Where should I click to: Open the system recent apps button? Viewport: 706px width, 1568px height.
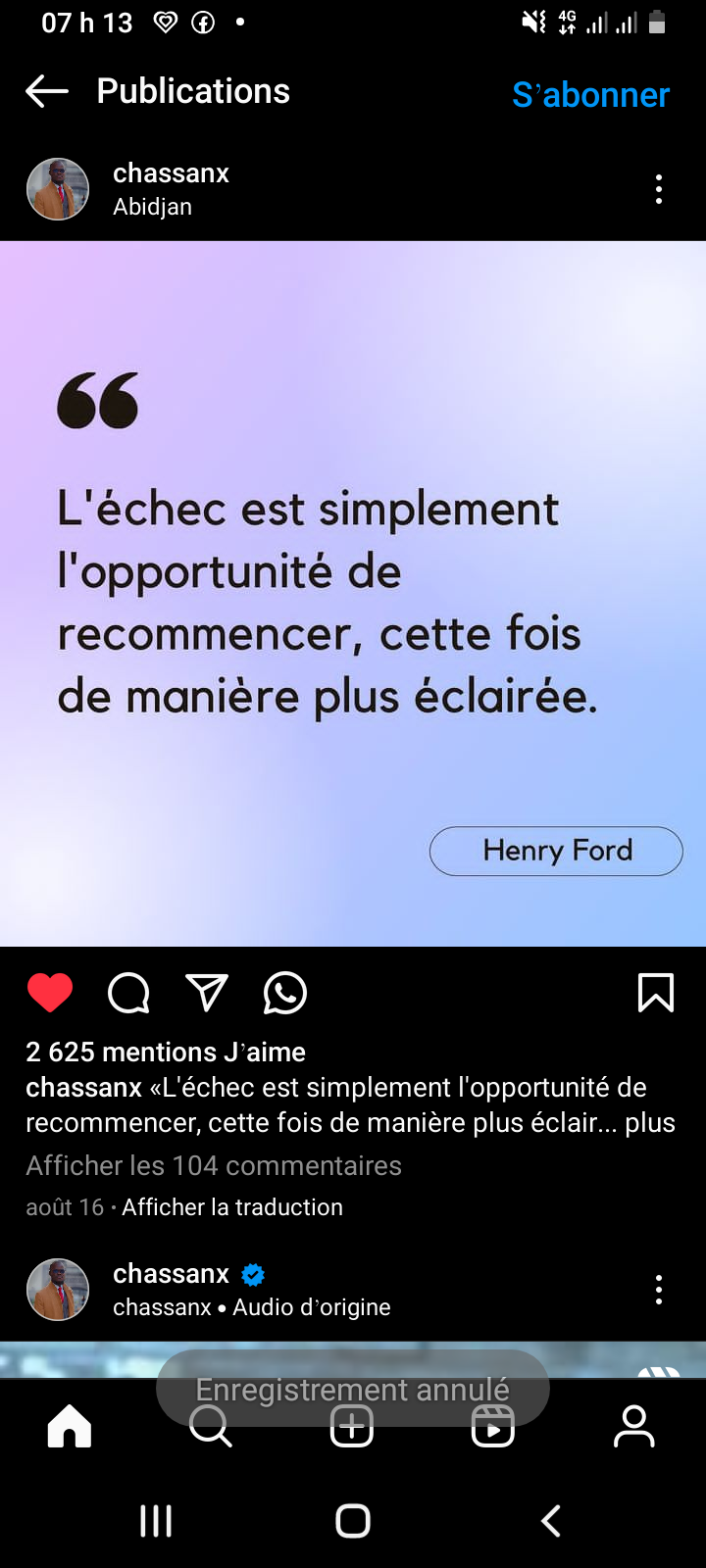click(x=156, y=1521)
